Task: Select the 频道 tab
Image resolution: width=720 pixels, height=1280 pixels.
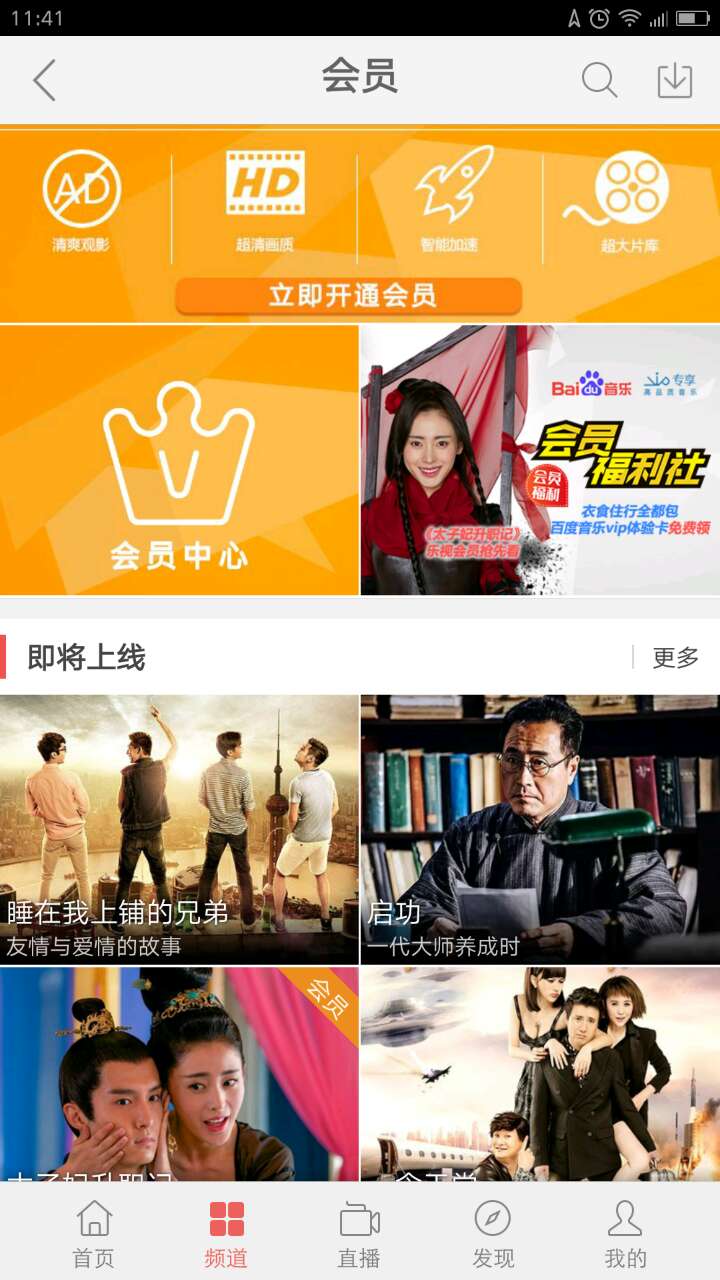Action: point(227,1233)
